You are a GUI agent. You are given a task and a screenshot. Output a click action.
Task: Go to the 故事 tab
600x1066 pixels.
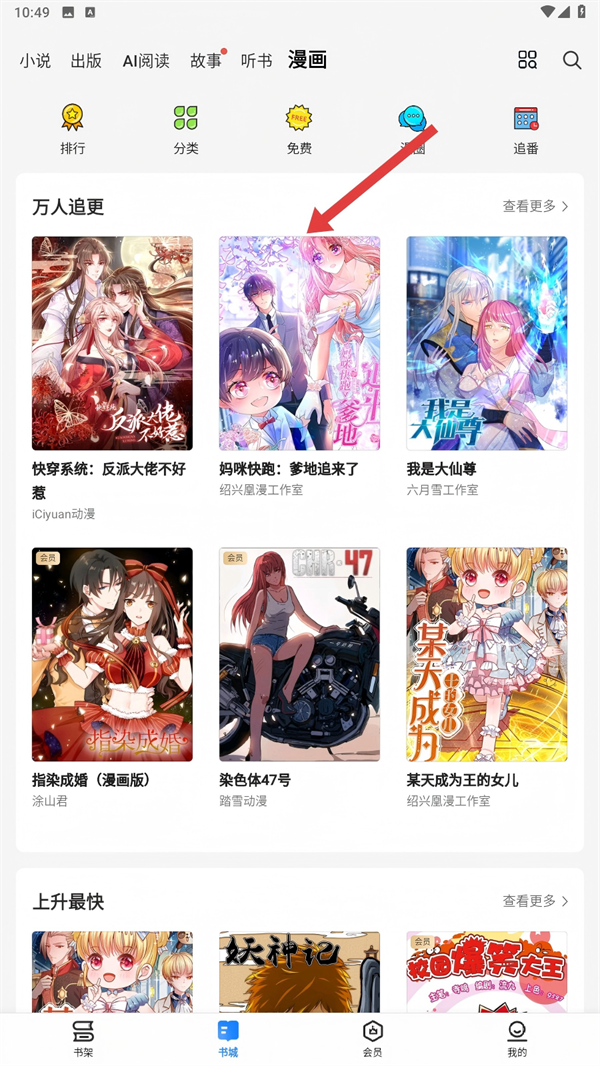[206, 61]
